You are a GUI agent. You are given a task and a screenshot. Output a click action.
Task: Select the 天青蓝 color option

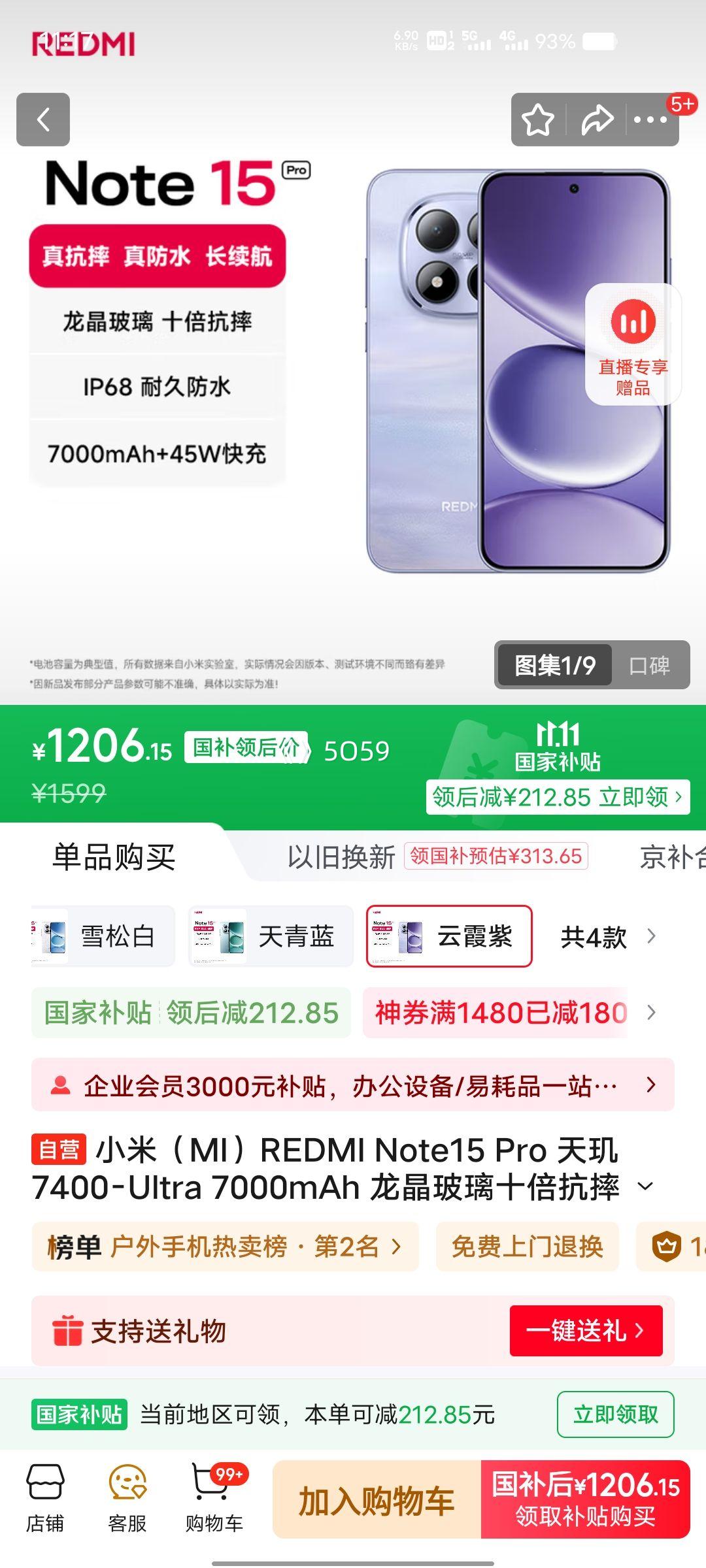click(x=271, y=936)
